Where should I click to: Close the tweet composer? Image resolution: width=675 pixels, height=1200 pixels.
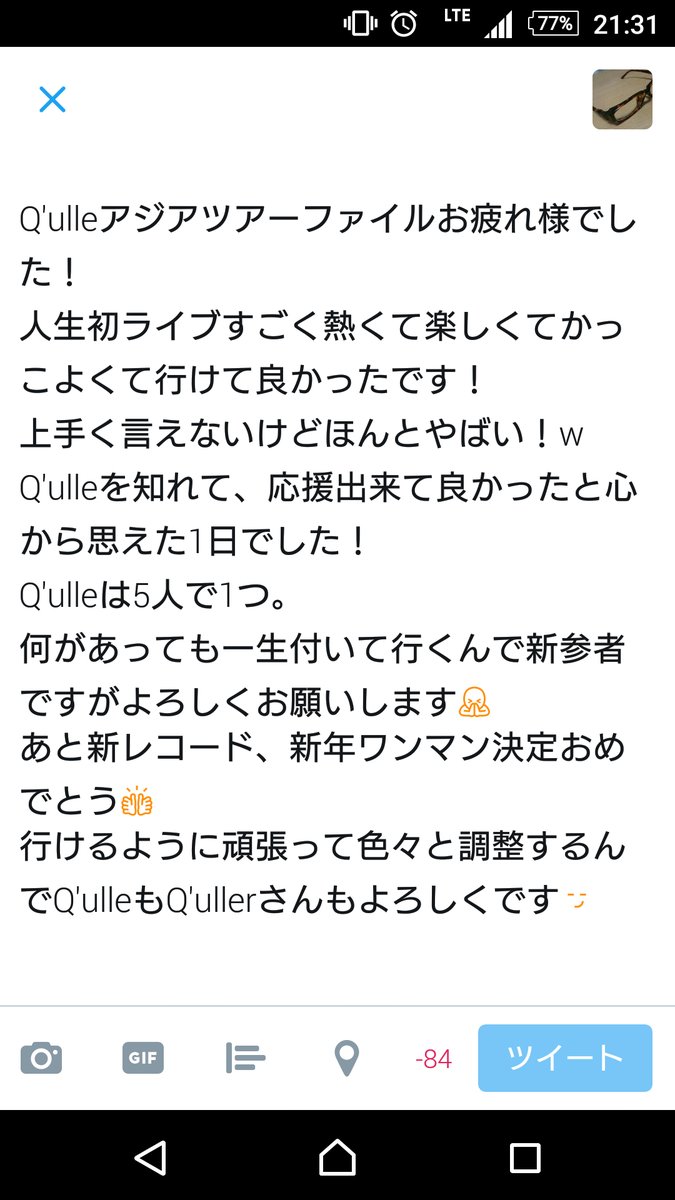click(x=52, y=99)
